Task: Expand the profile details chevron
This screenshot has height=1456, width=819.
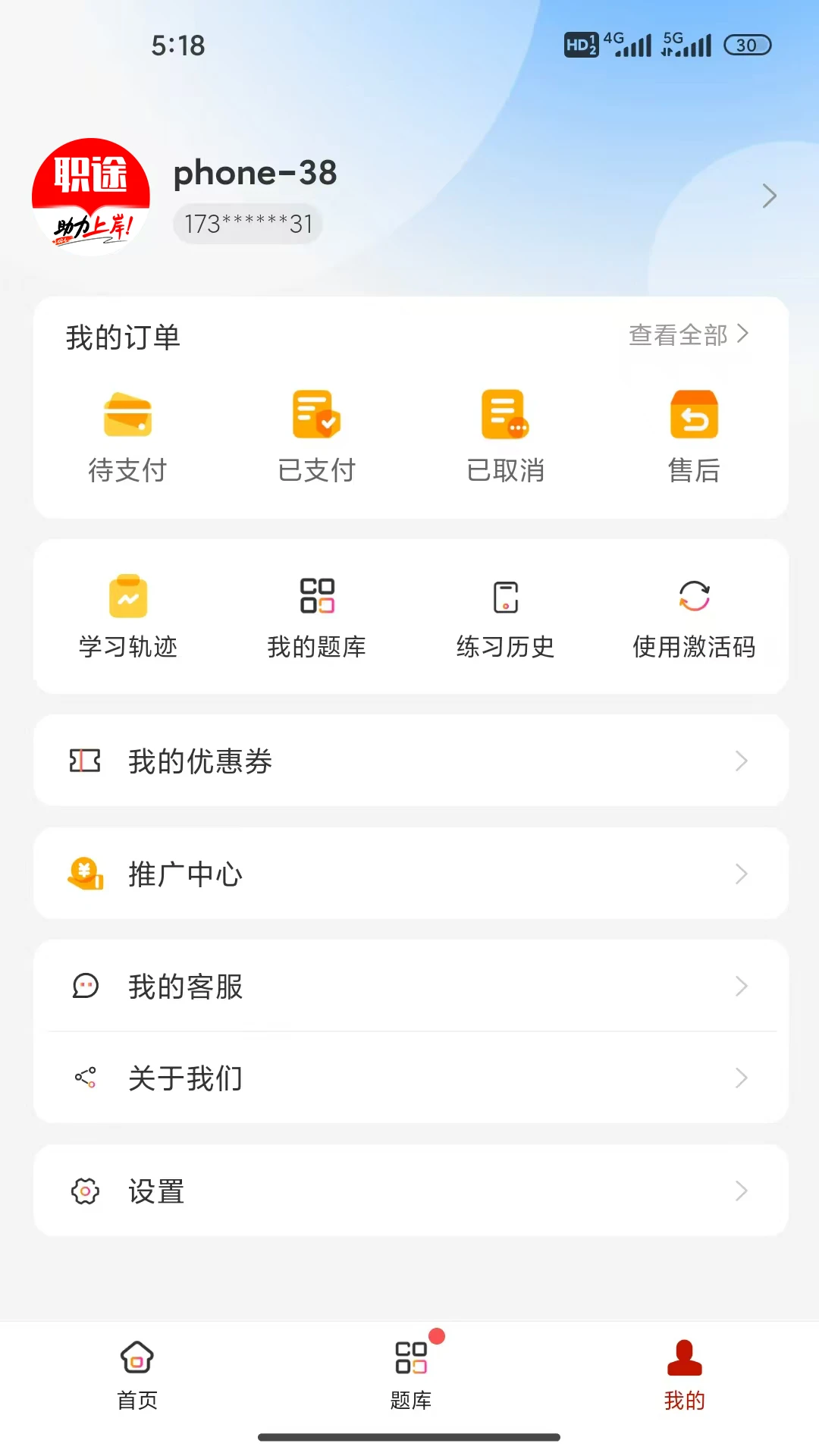Action: pyautogui.click(x=769, y=196)
